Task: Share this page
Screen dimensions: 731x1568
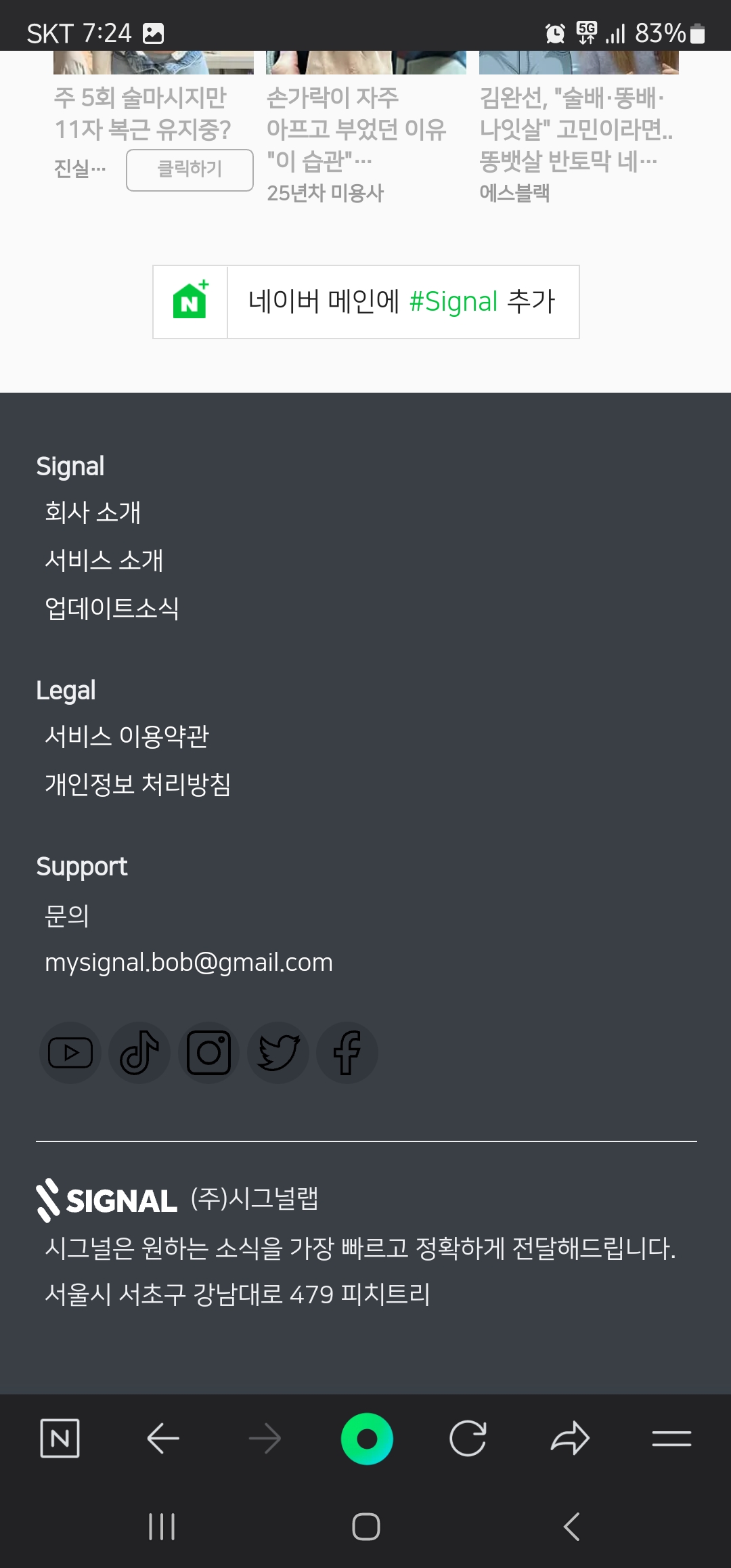Action: (x=570, y=1438)
